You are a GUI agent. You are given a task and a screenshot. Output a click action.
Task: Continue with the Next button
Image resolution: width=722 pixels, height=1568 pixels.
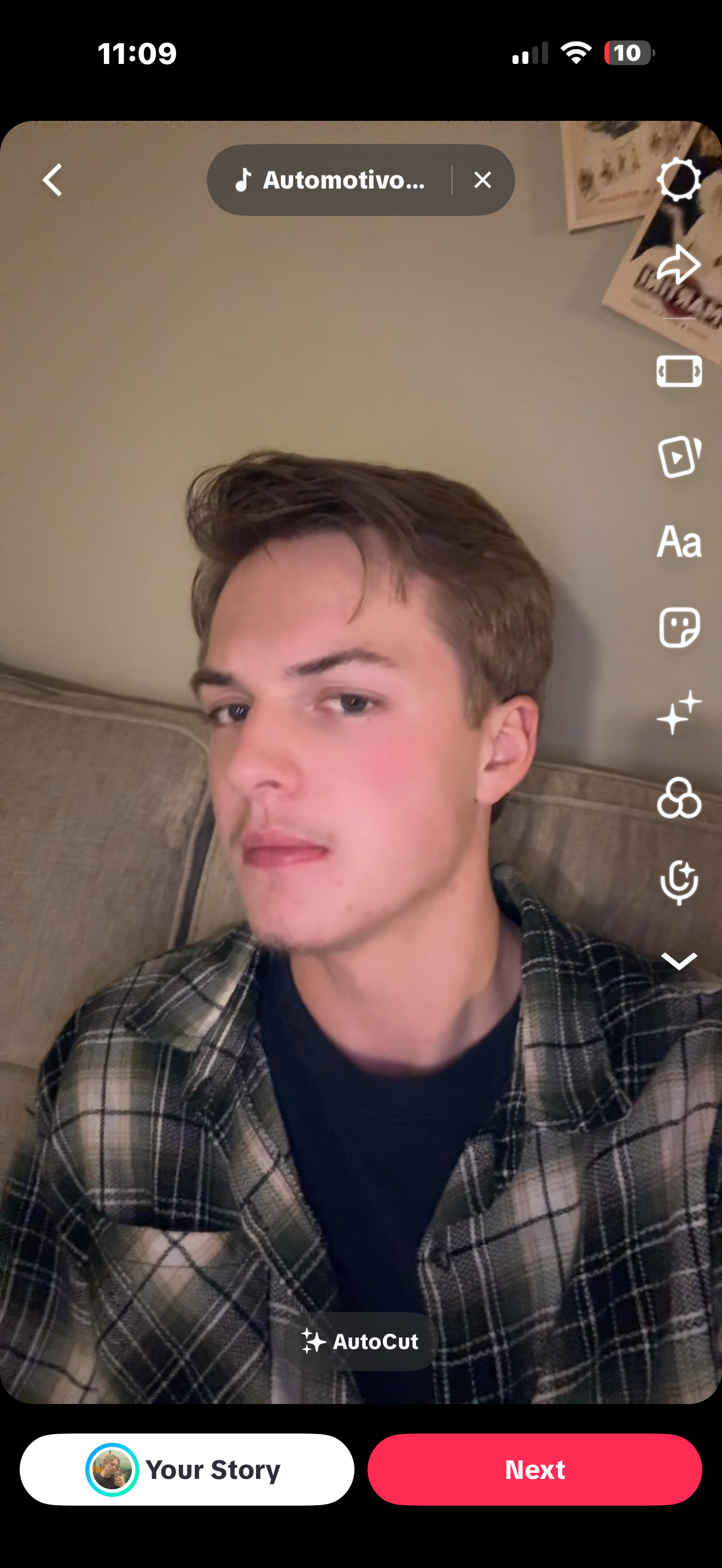(x=534, y=1470)
